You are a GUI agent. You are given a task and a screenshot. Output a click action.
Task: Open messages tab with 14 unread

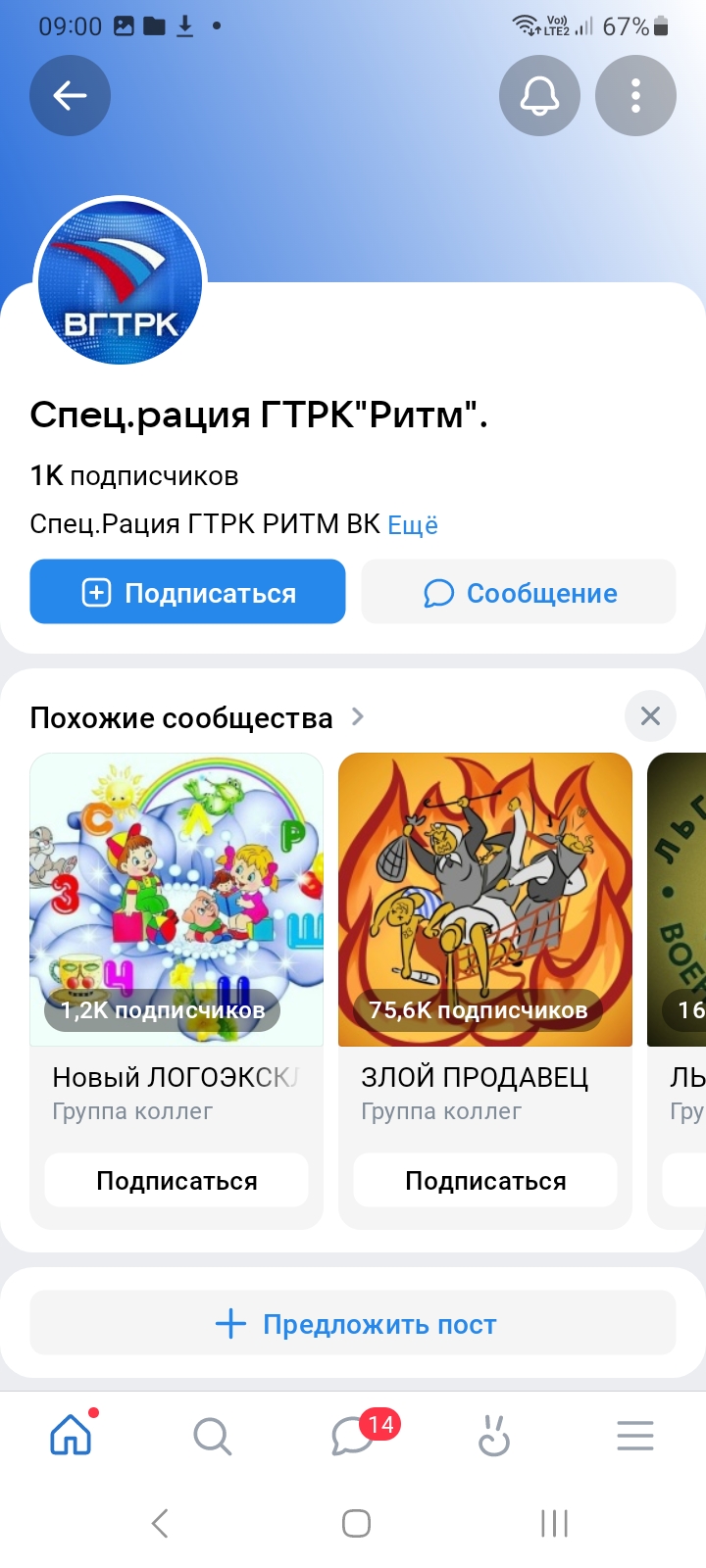click(353, 1437)
